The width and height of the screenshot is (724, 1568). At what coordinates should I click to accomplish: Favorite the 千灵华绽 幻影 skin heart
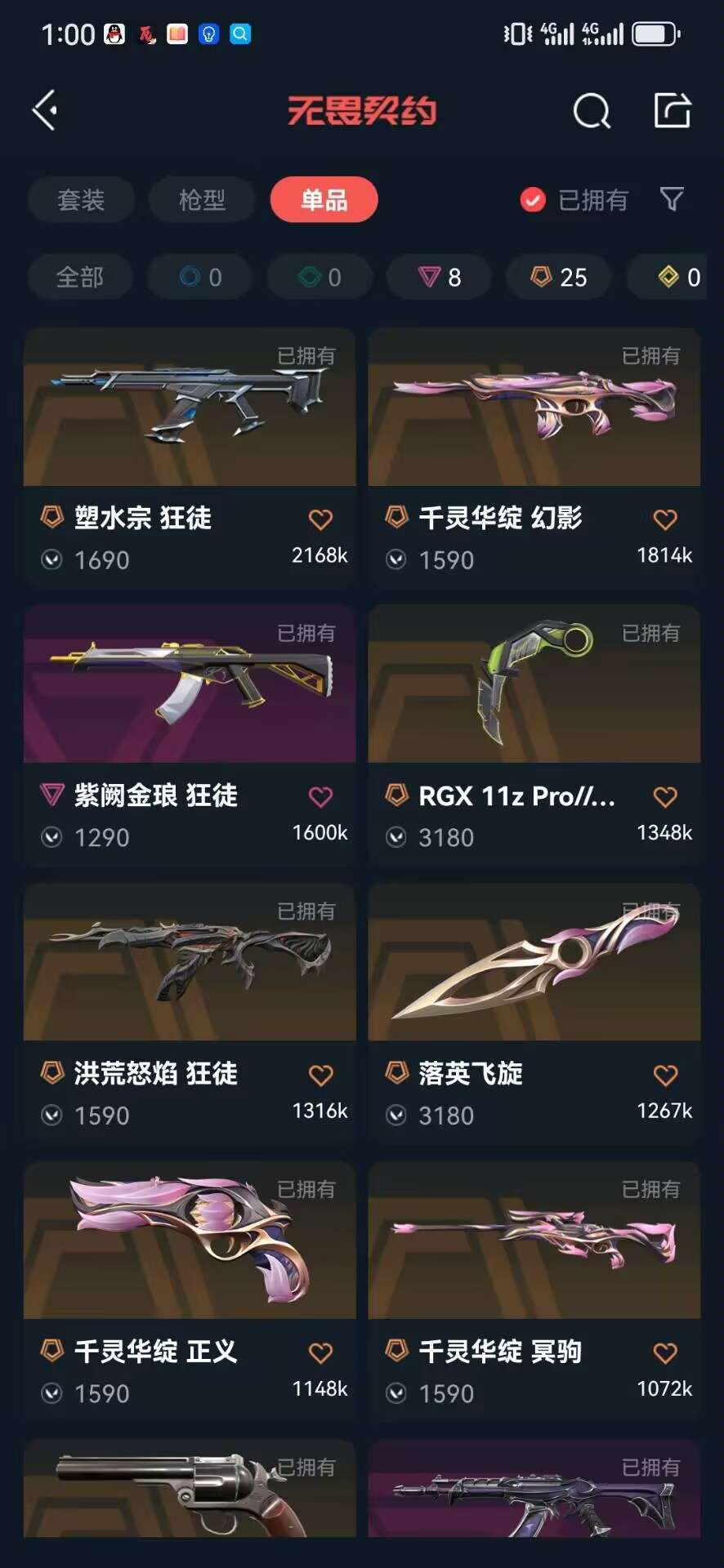tap(665, 519)
